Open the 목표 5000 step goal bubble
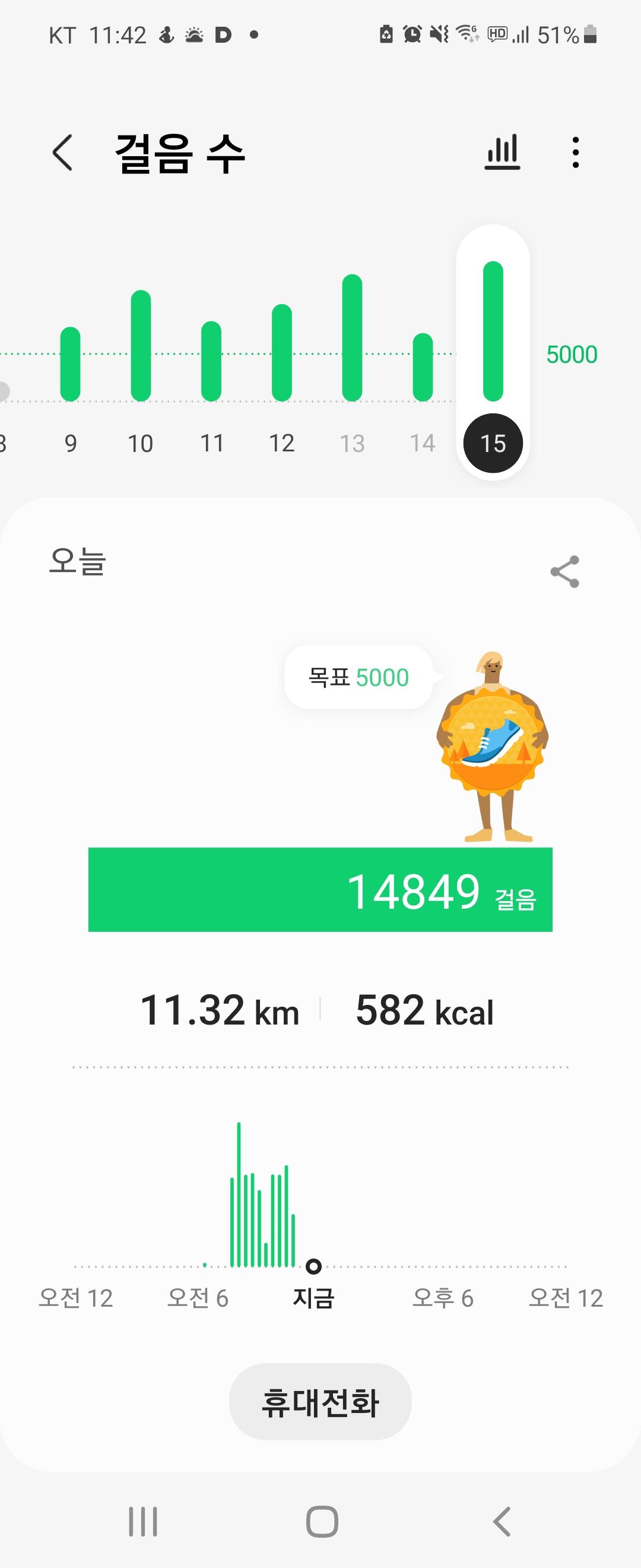The height and width of the screenshot is (1568, 641). 358,677
